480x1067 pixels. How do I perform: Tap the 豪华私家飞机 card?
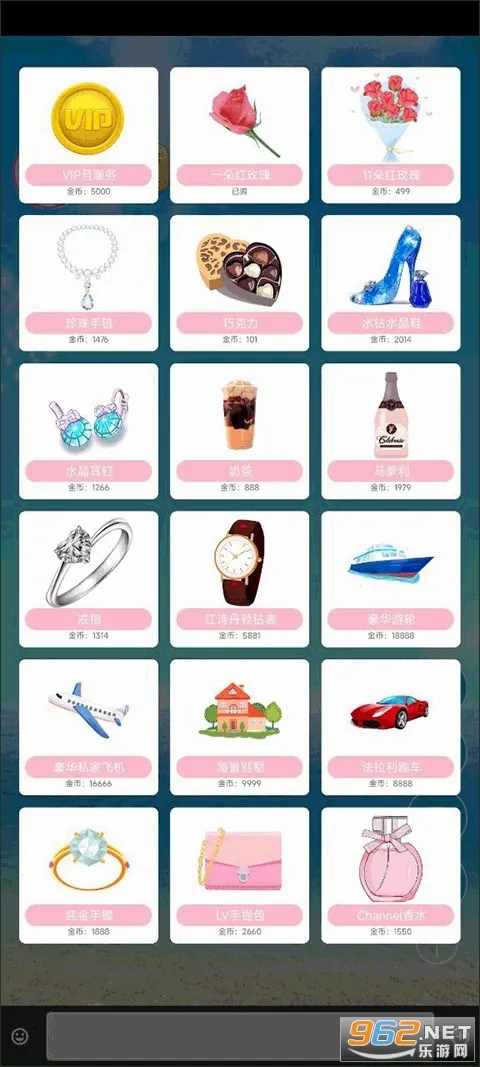pyautogui.click(x=89, y=727)
